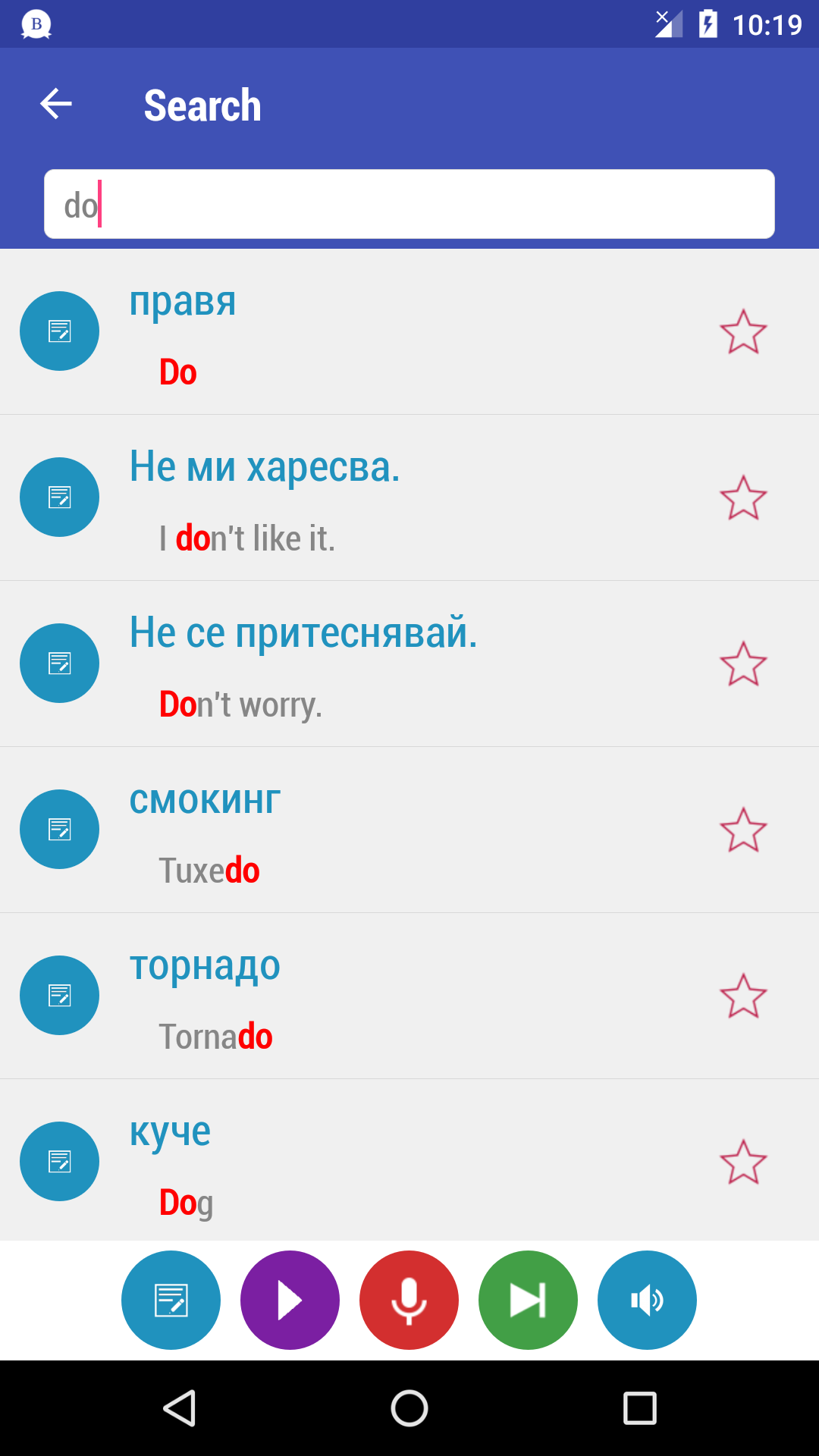The image size is (819, 1456).
Task: Focus the search field containing "do"
Action: click(x=409, y=205)
